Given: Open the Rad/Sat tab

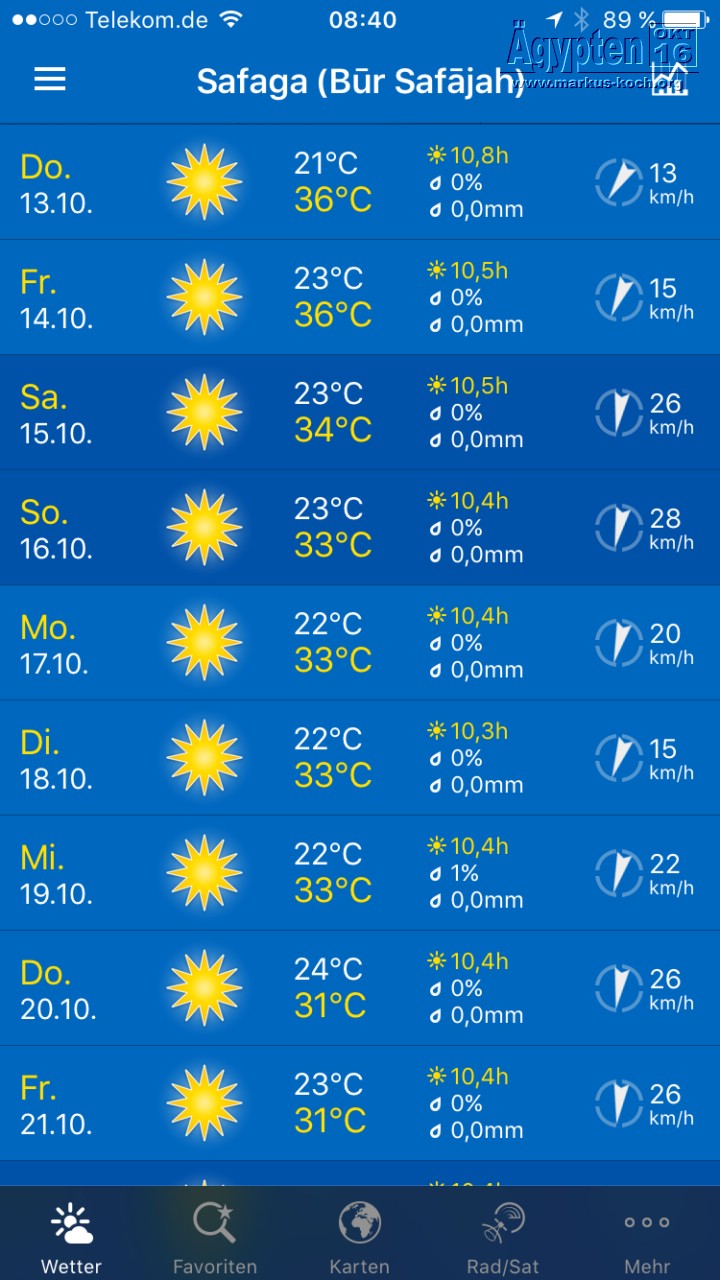Looking at the screenshot, I should (x=503, y=1236).
